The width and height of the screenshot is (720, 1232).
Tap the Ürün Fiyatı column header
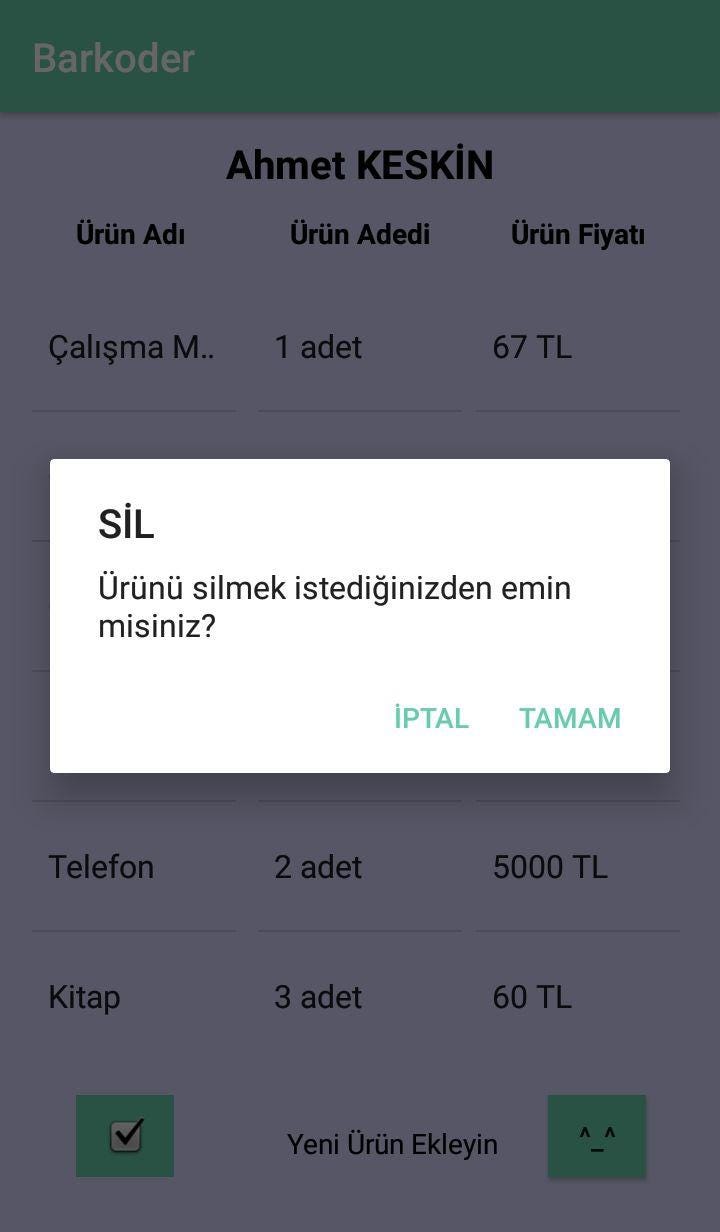pos(578,233)
